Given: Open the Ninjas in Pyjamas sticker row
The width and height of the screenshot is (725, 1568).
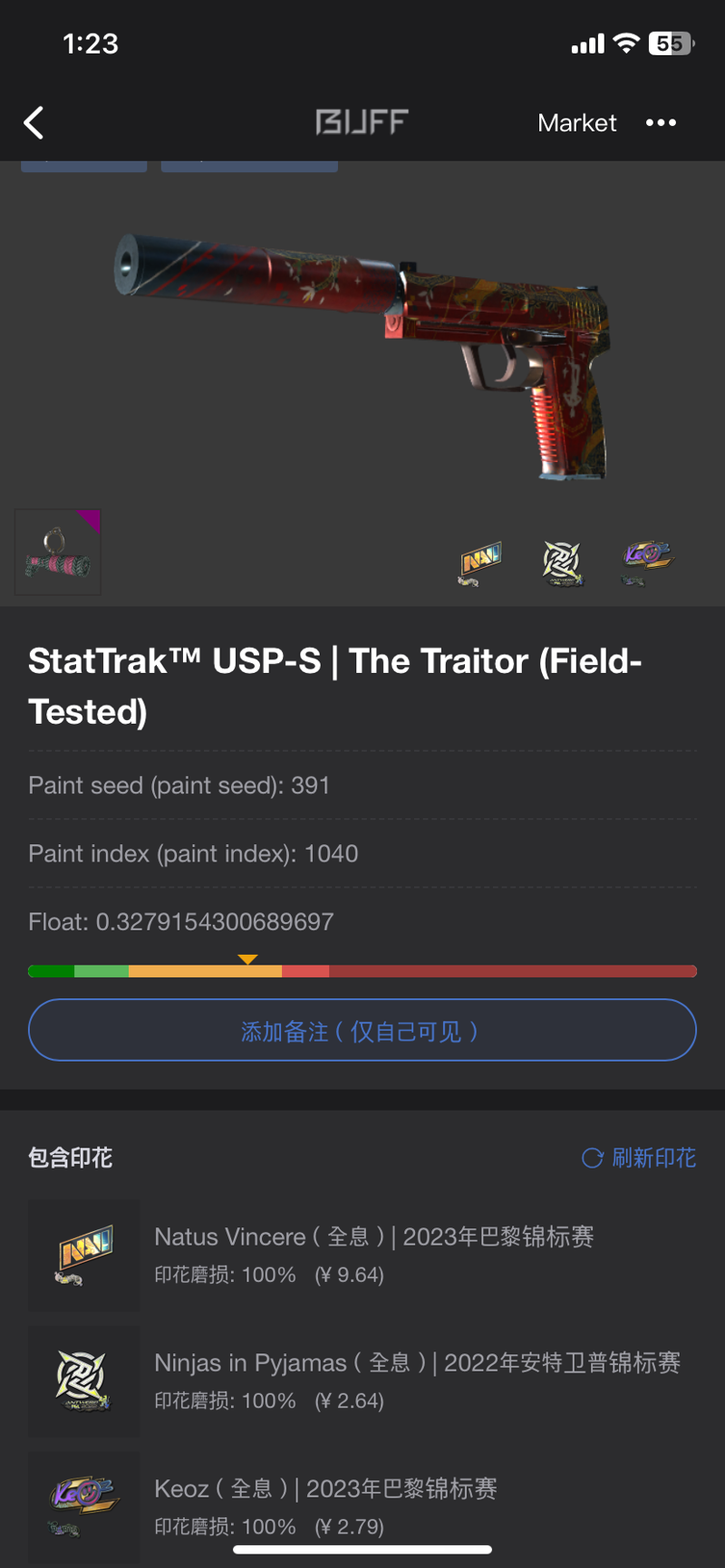Looking at the screenshot, I should pos(362,1381).
